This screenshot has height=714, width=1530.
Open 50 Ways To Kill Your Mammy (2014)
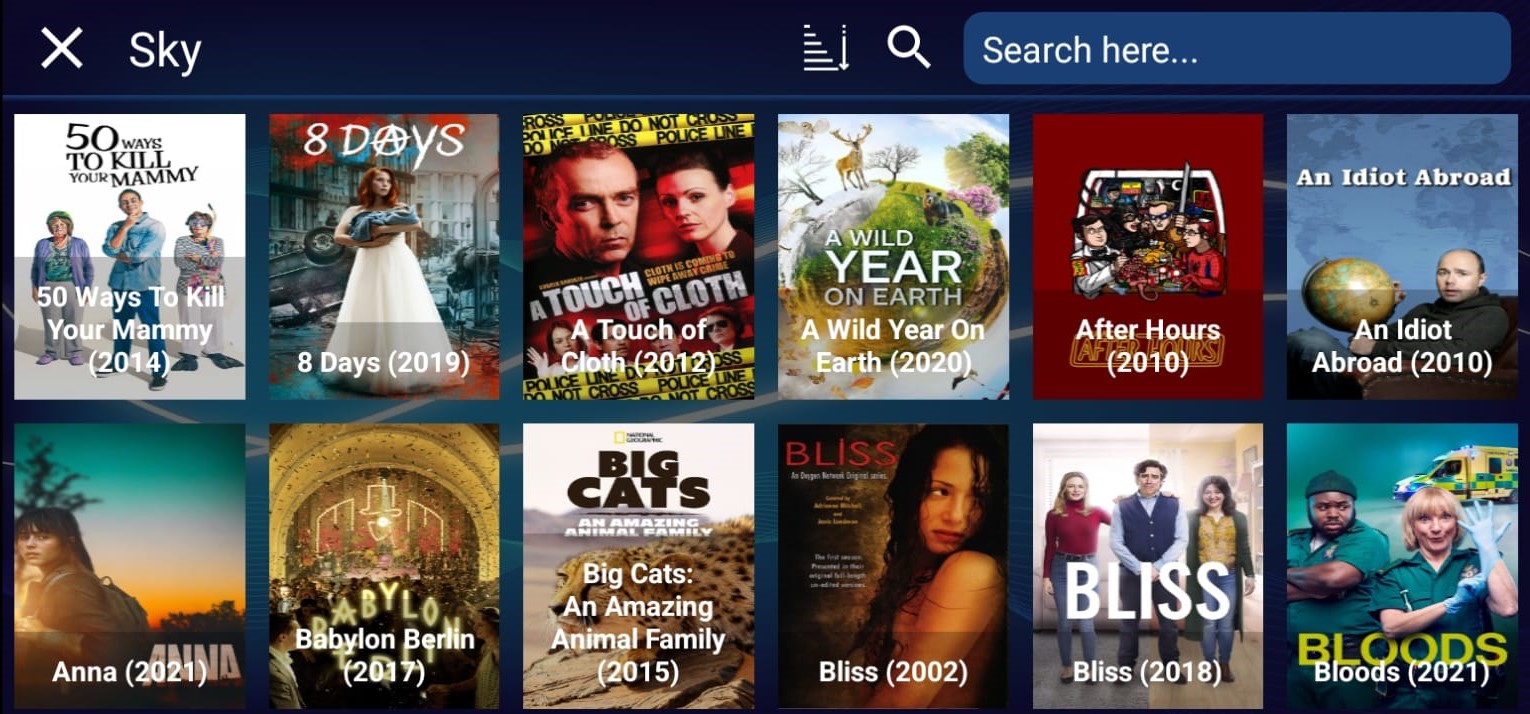[x=130, y=257]
